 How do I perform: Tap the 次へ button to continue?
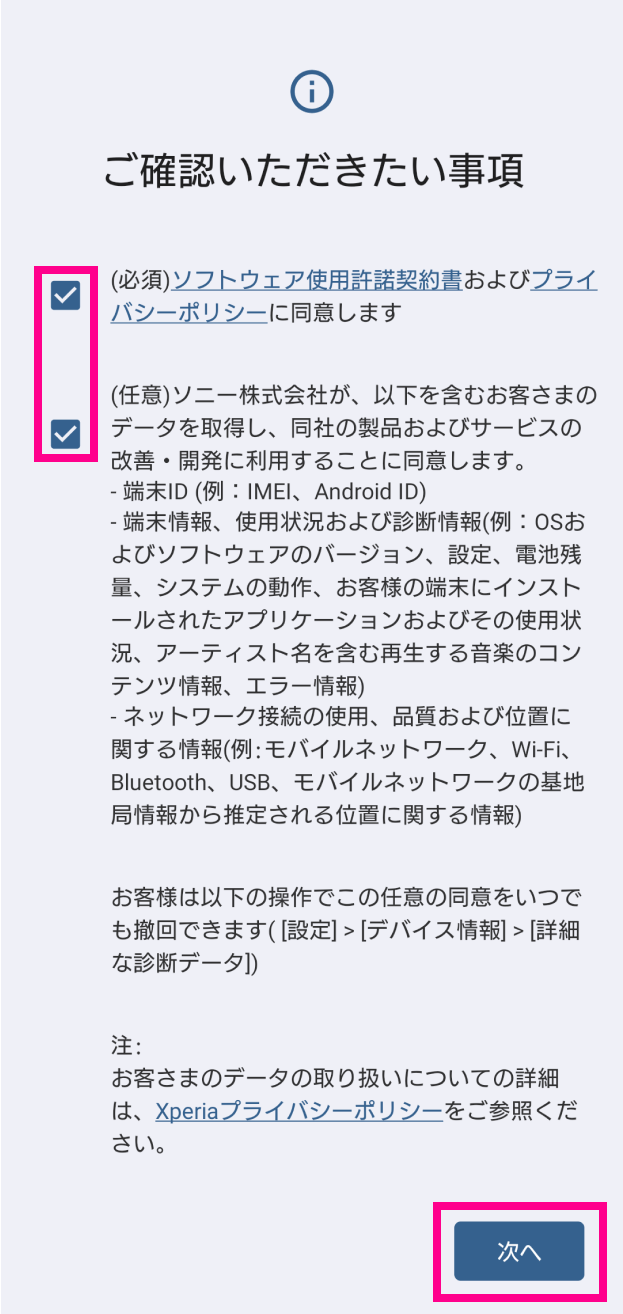pos(518,1250)
